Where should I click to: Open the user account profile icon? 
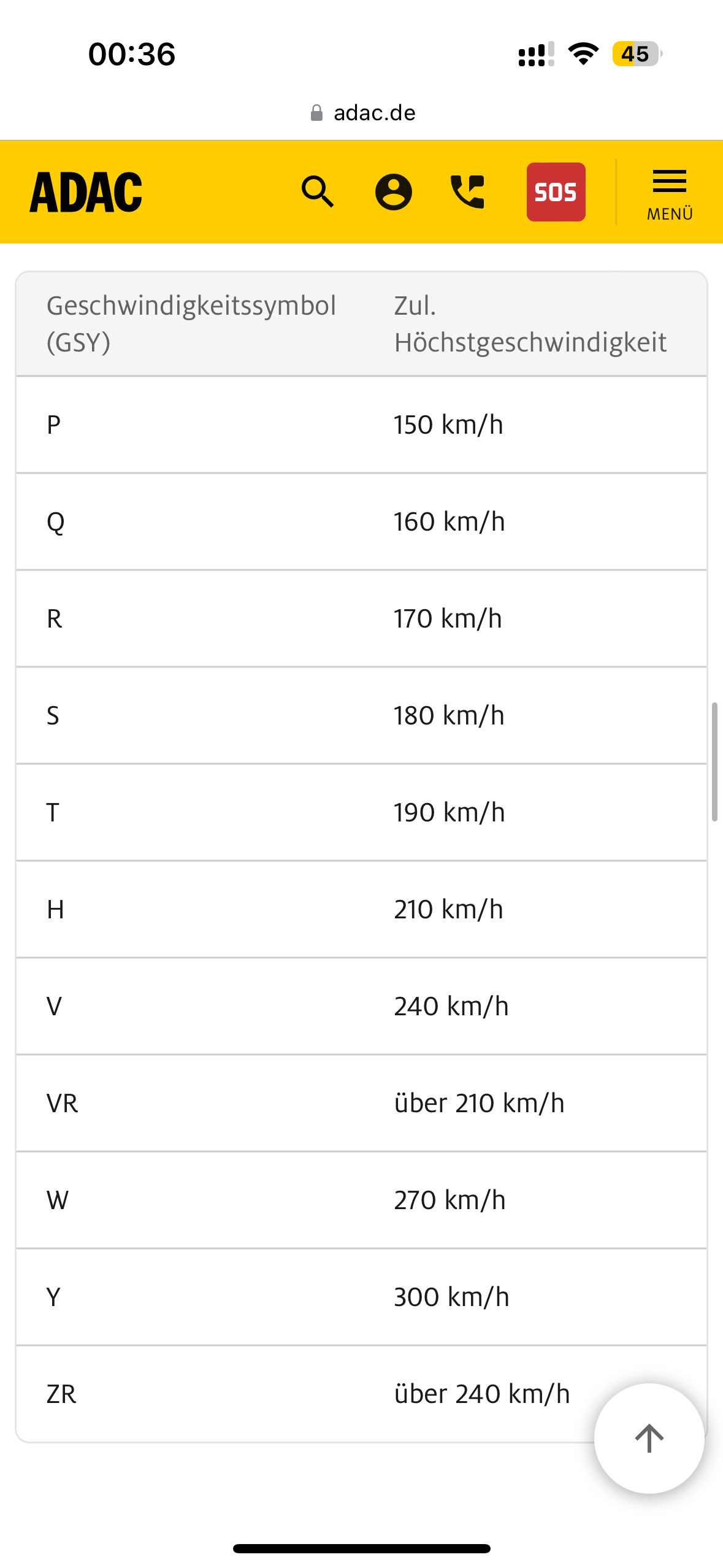(x=393, y=192)
